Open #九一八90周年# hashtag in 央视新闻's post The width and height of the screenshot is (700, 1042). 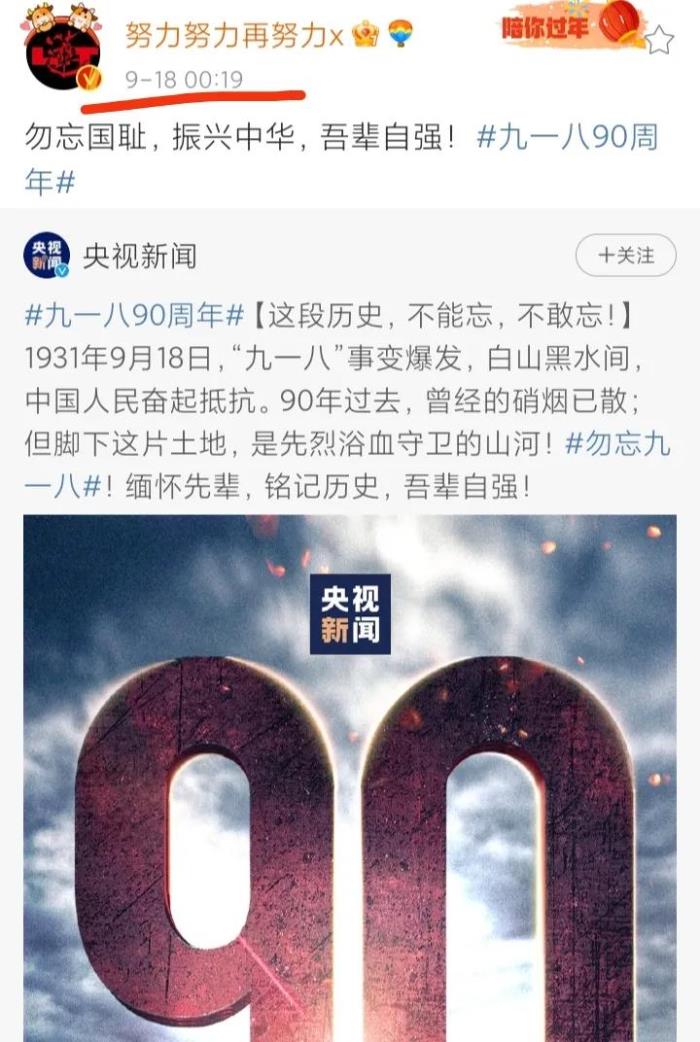point(134,316)
